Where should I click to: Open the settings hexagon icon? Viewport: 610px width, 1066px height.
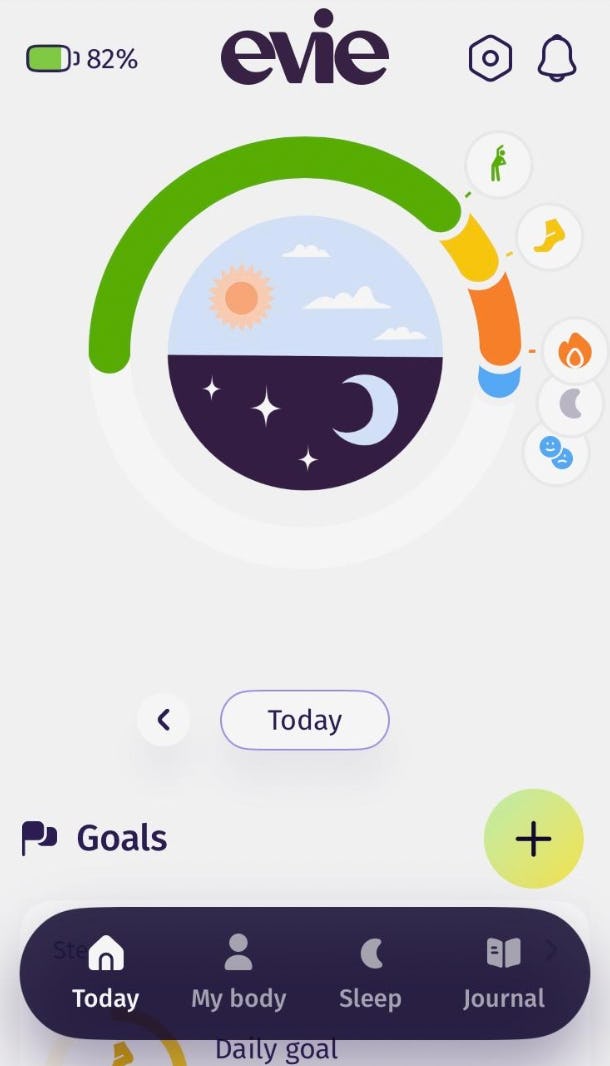[x=490, y=59]
